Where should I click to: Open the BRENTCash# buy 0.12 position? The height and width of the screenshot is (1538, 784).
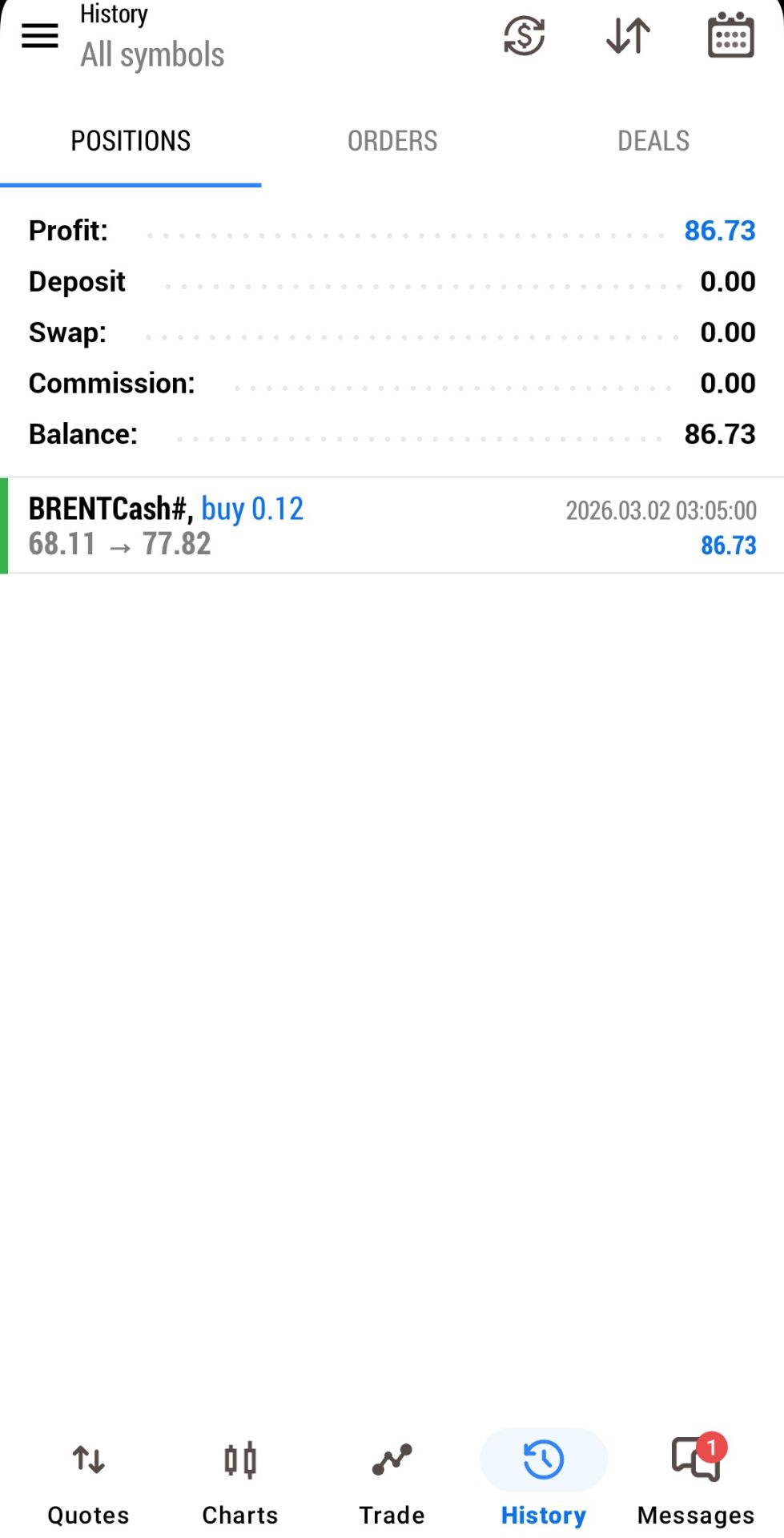[x=392, y=526]
